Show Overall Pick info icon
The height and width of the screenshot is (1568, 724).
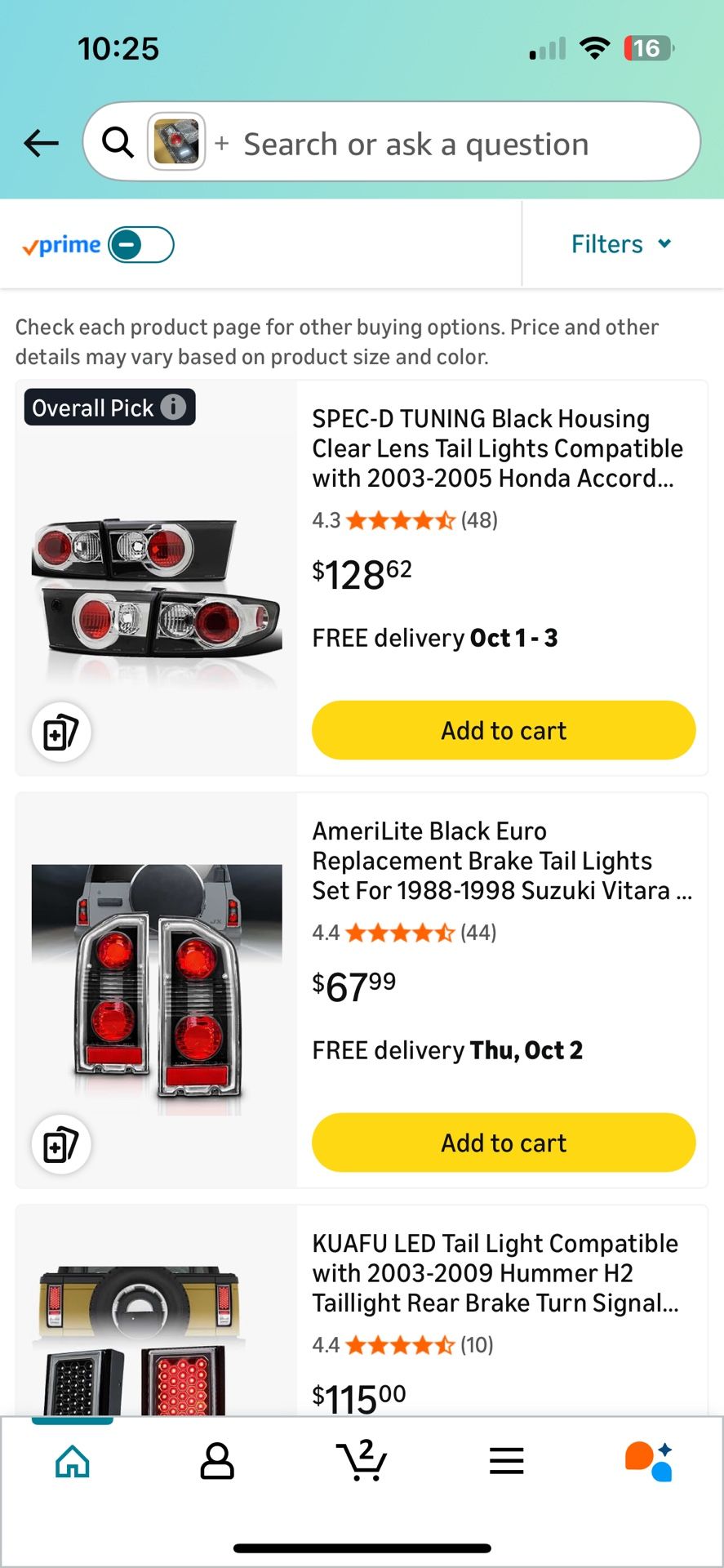click(173, 407)
